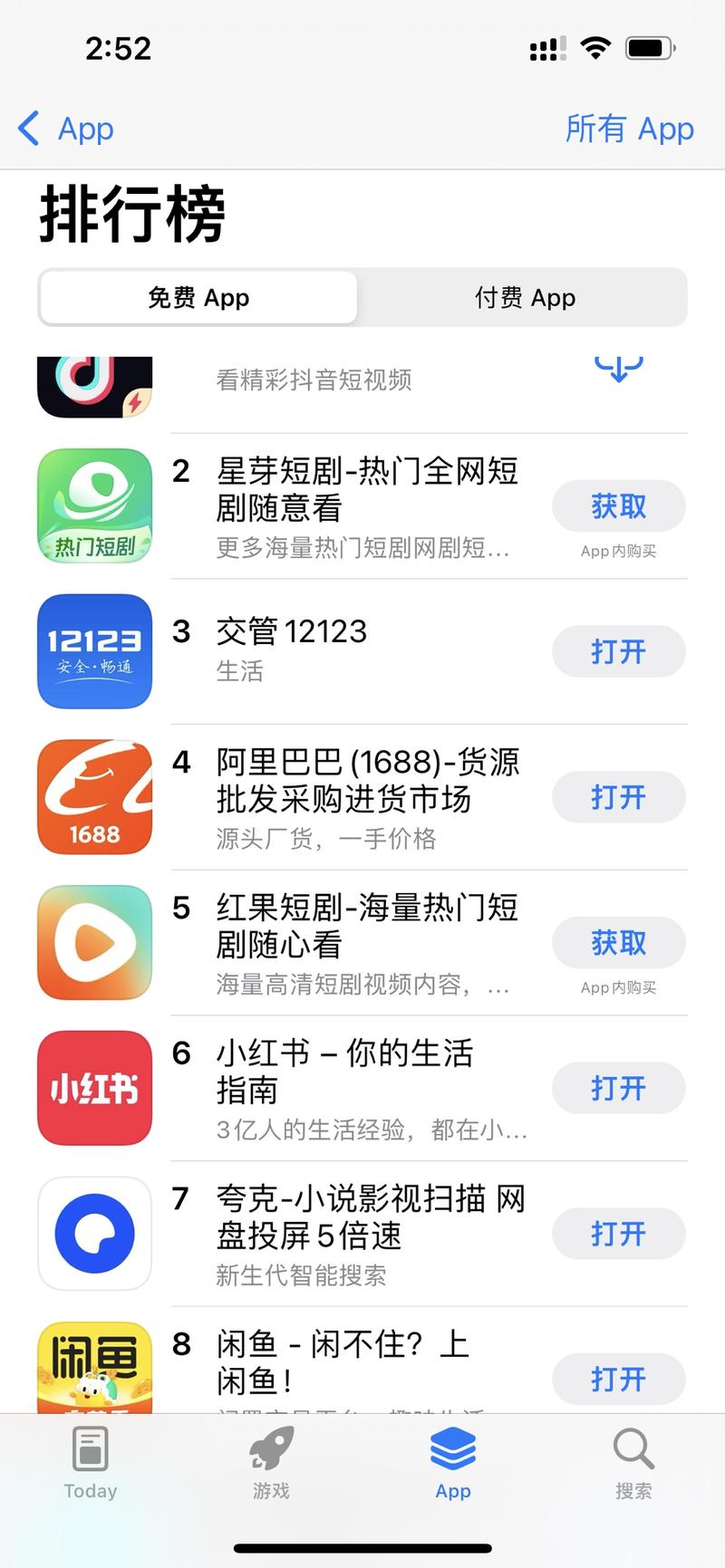Tap the cloud re-download icon for 抖音
The height and width of the screenshot is (1568, 725).
coord(618,369)
